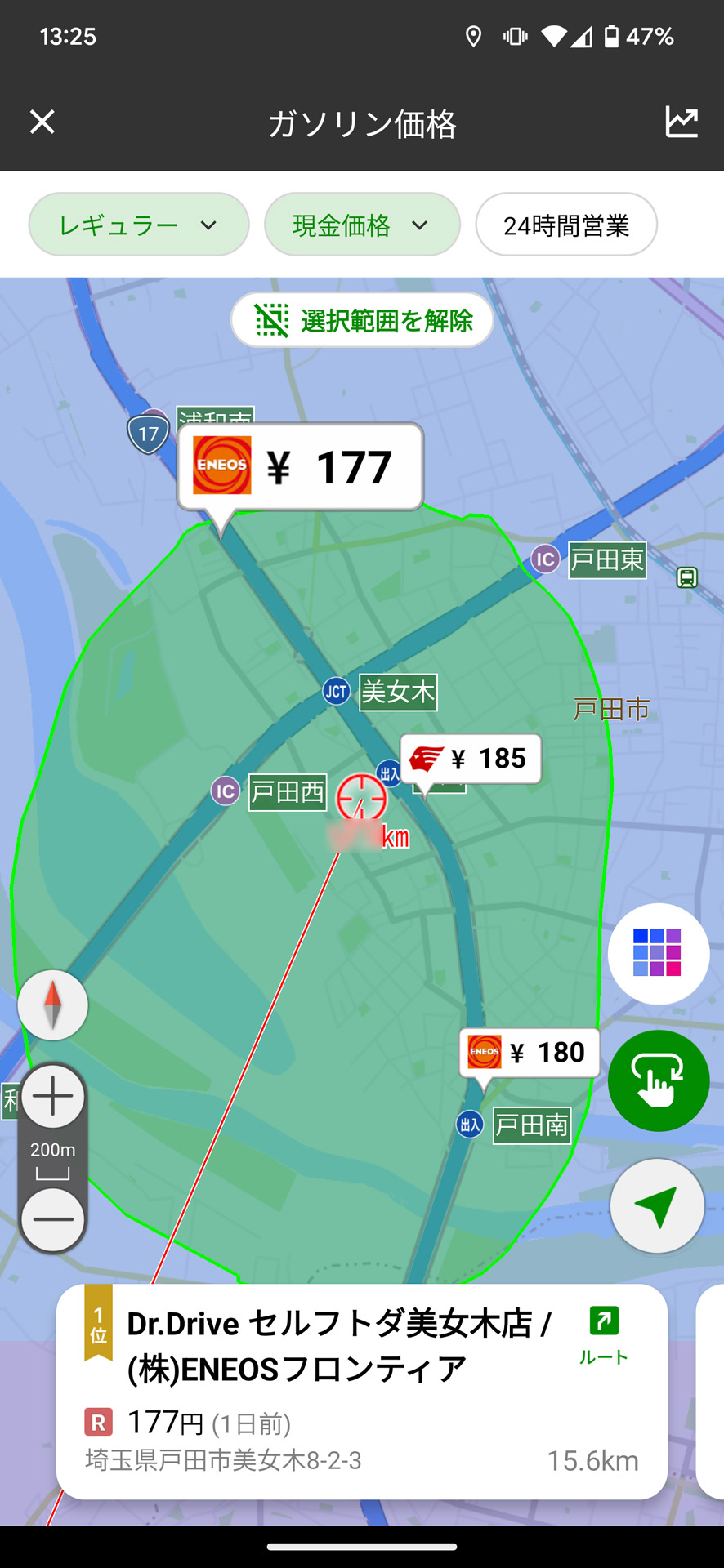Expand the 現金価格 payment dropdown
Screen dimensions: 724x1568
[361, 225]
